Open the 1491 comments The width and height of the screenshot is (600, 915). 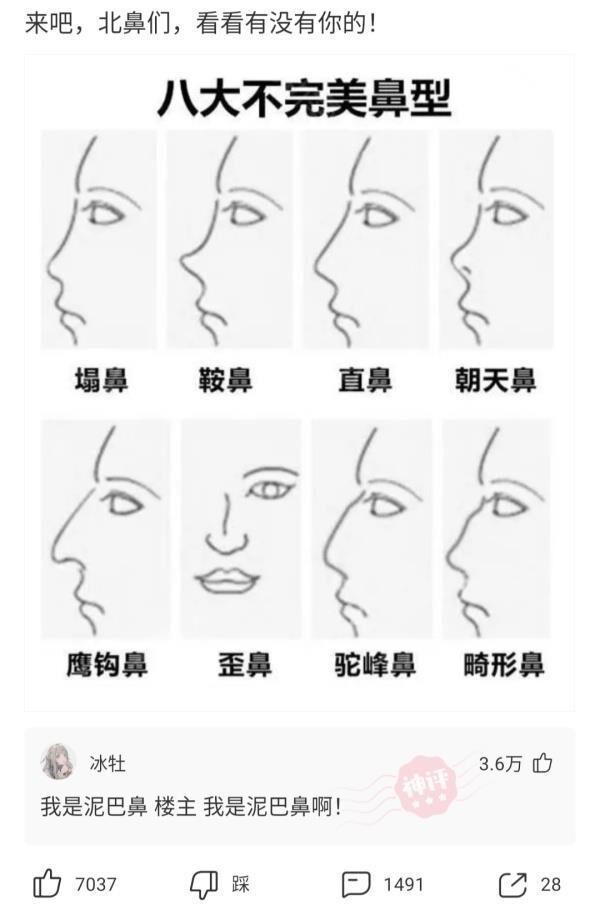(x=356, y=884)
